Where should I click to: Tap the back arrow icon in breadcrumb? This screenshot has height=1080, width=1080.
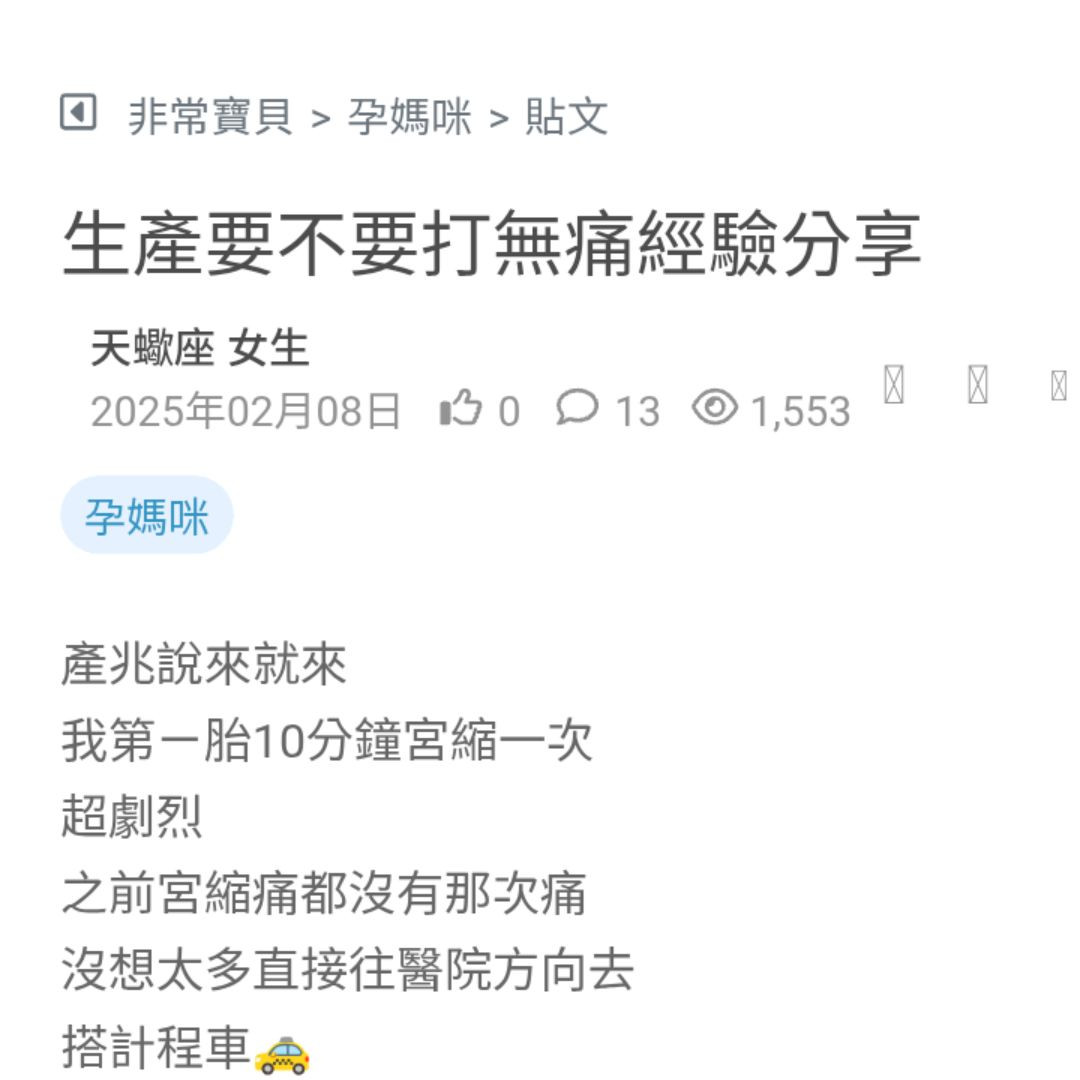point(78,113)
